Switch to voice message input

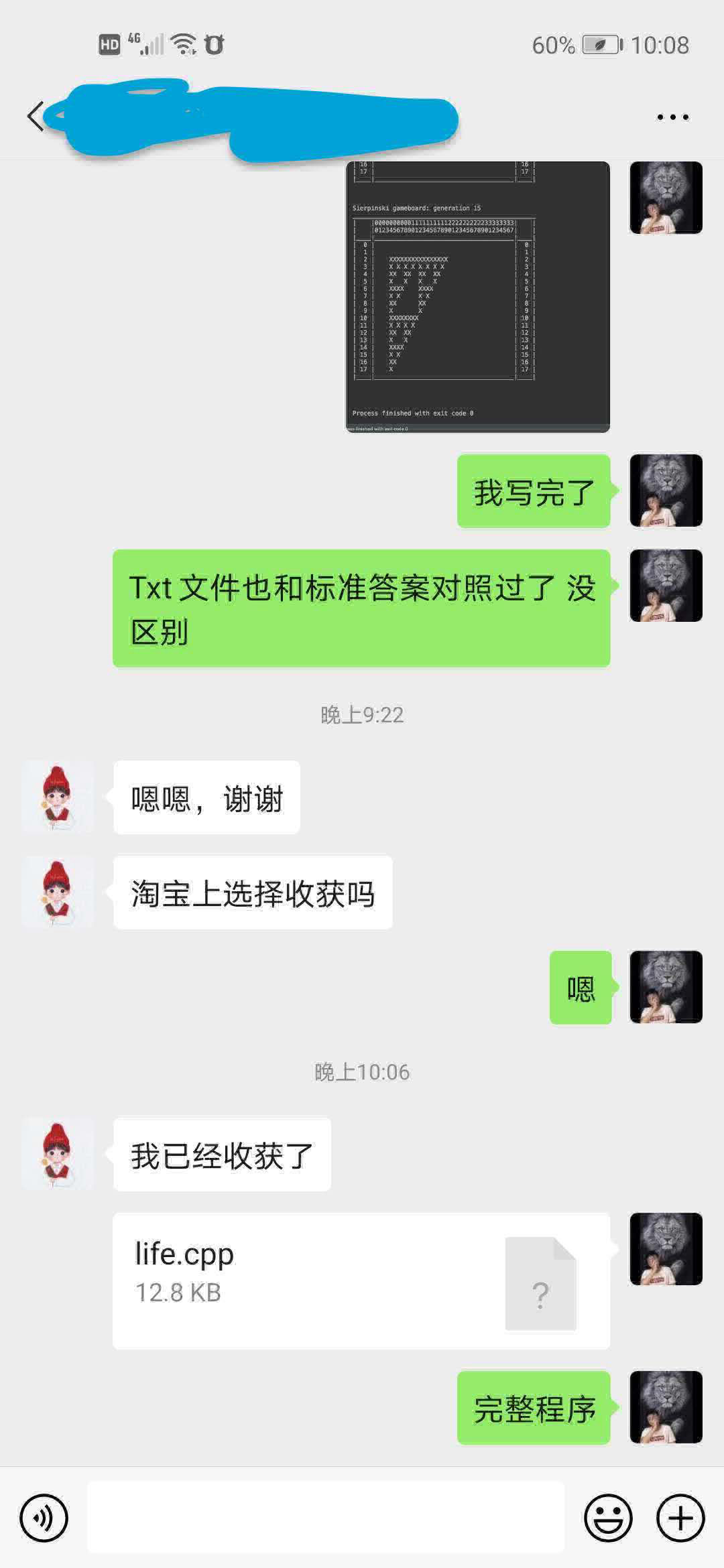pyautogui.click(x=44, y=1518)
